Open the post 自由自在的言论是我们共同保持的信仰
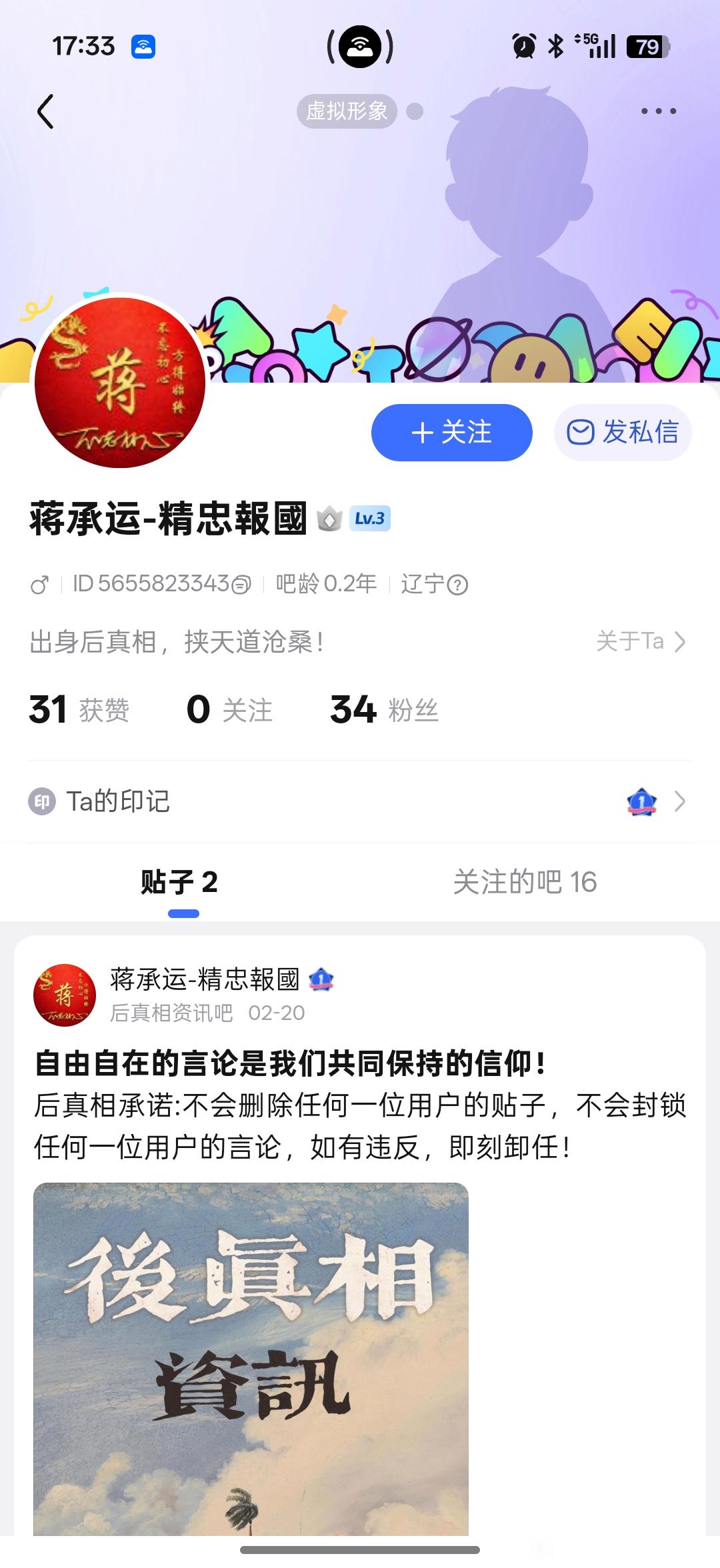The image size is (720, 1568). tap(289, 1063)
